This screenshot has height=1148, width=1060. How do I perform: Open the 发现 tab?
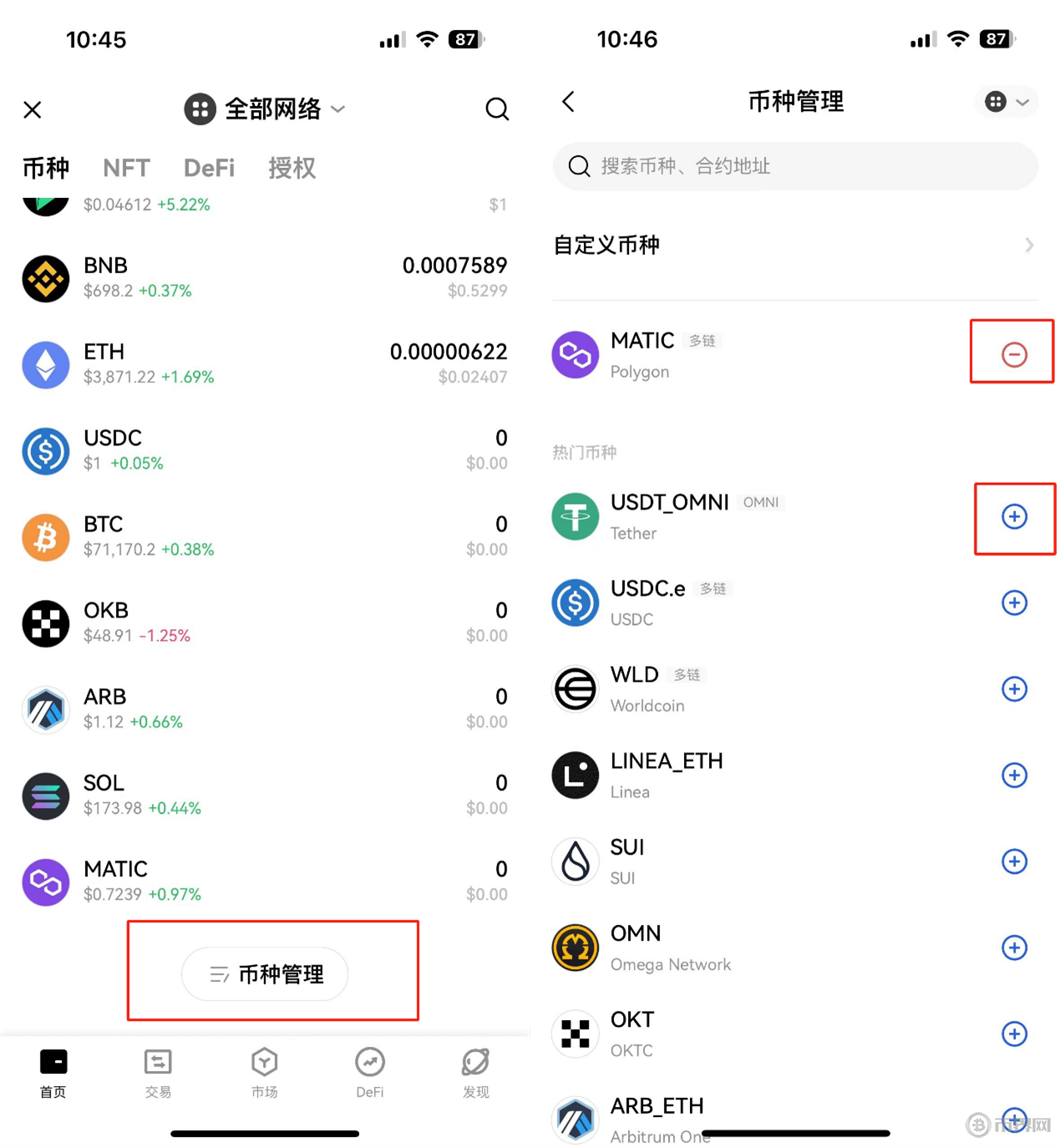475,1073
